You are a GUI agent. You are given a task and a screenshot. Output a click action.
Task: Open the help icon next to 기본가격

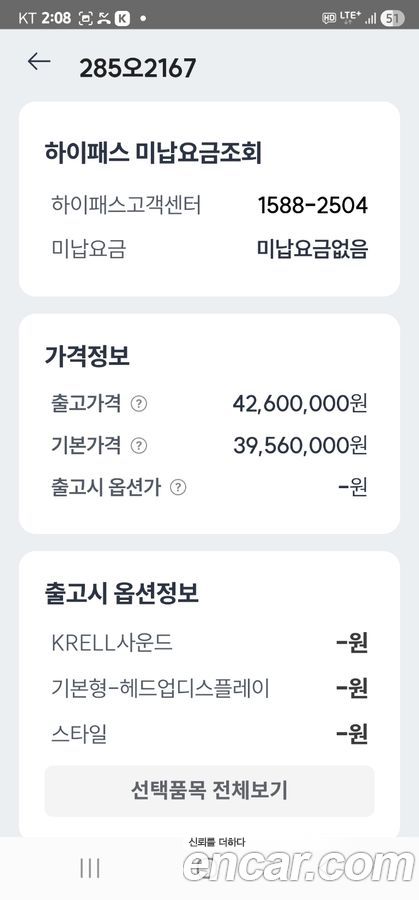point(139,445)
